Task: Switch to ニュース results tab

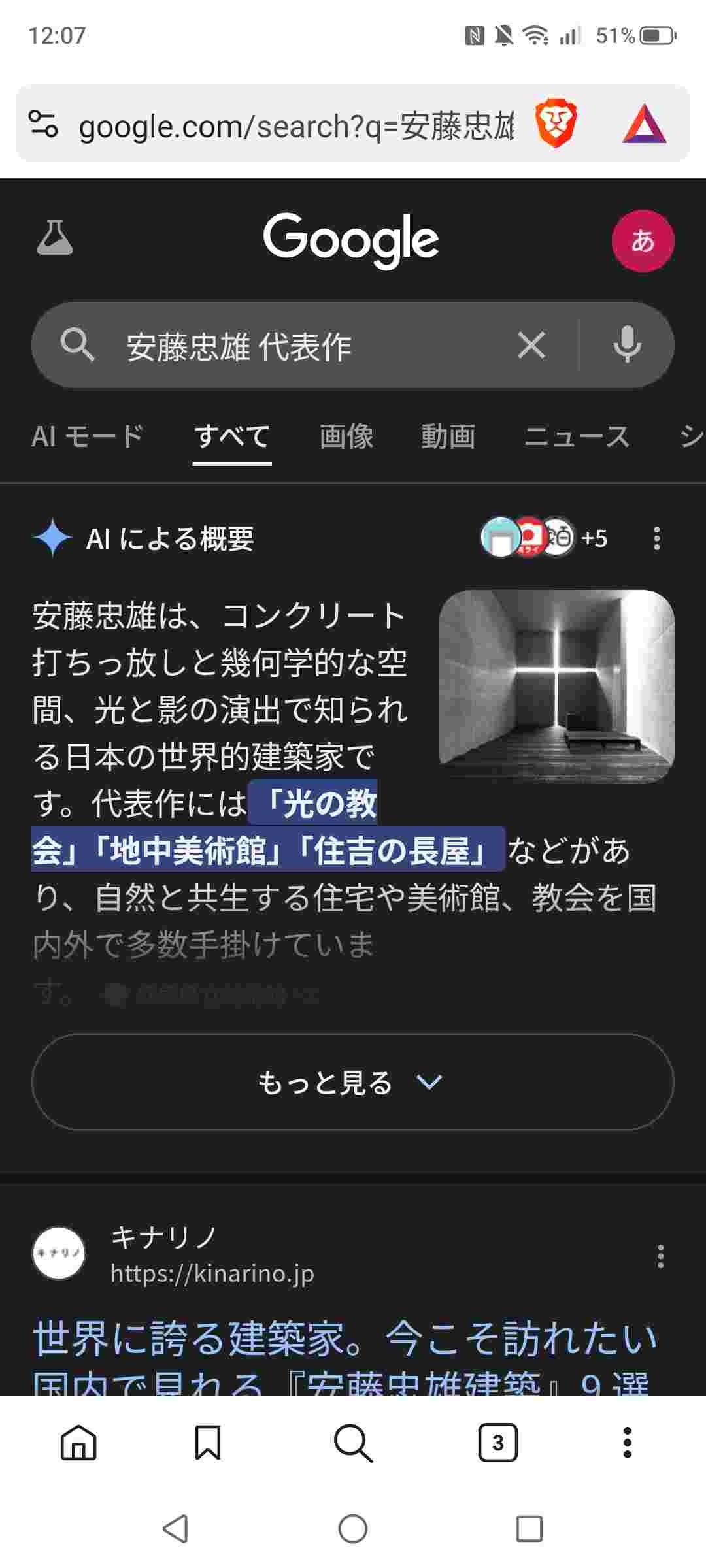Action: (x=577, y=436)
